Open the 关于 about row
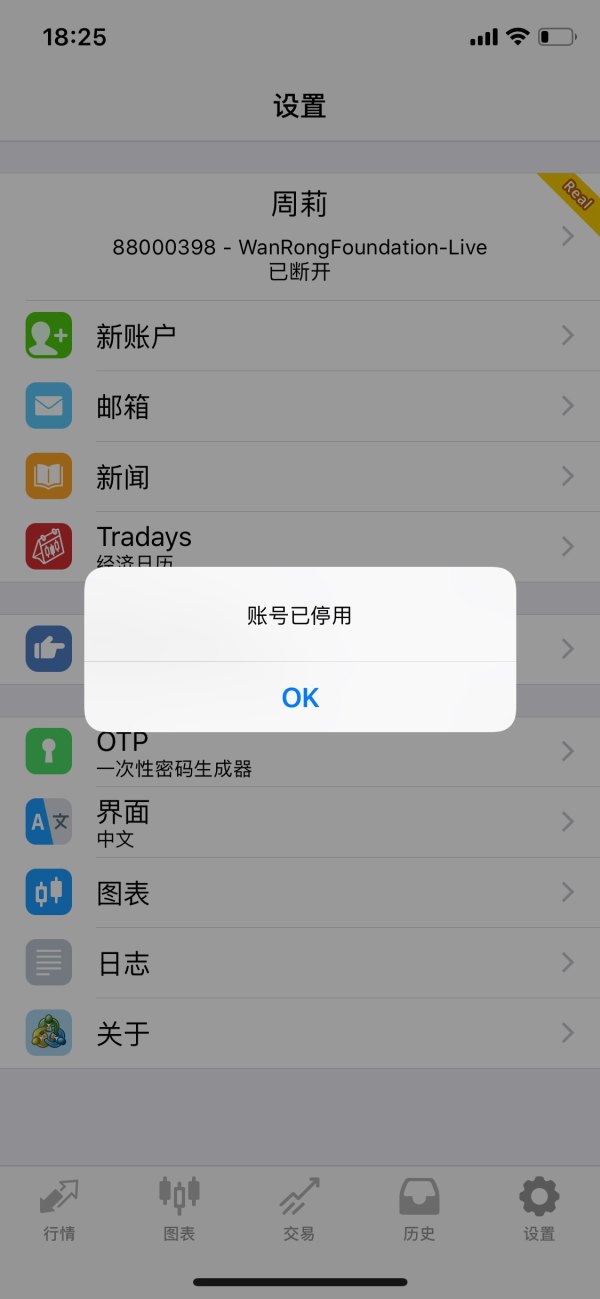Image resolution: width=600 pixels, height=1299 pixels. tap(300, 1033)
